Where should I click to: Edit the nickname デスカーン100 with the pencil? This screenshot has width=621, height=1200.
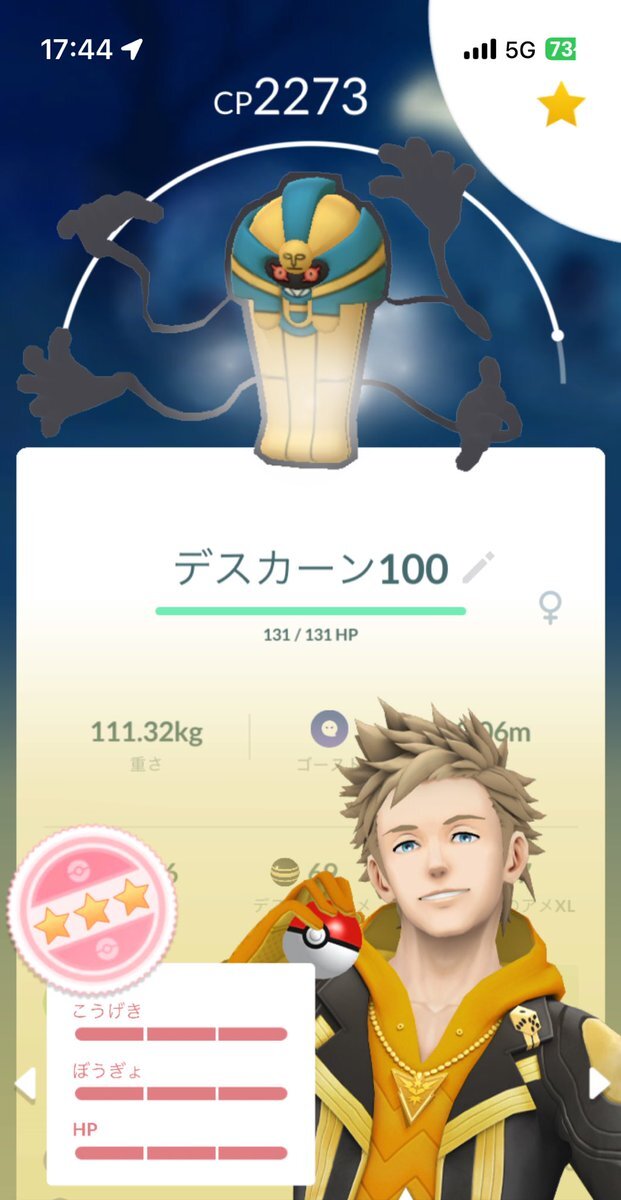click(478, 569)
